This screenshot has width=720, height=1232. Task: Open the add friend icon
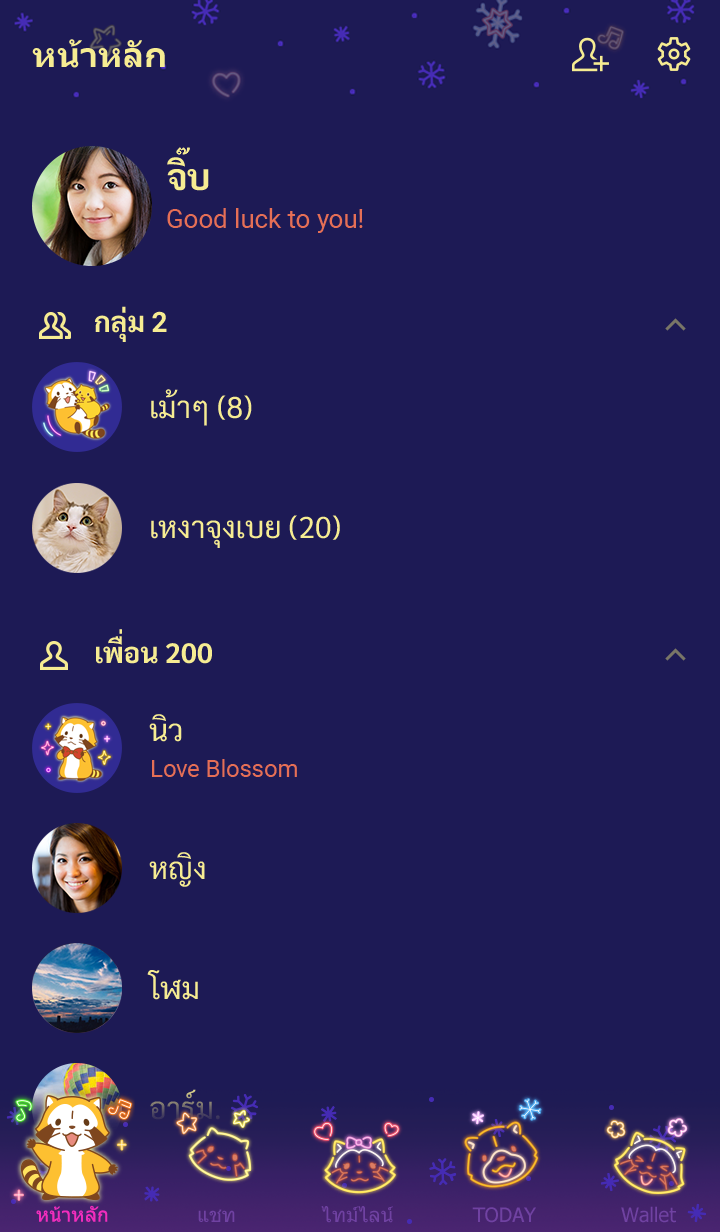click(x=590, y=55)
